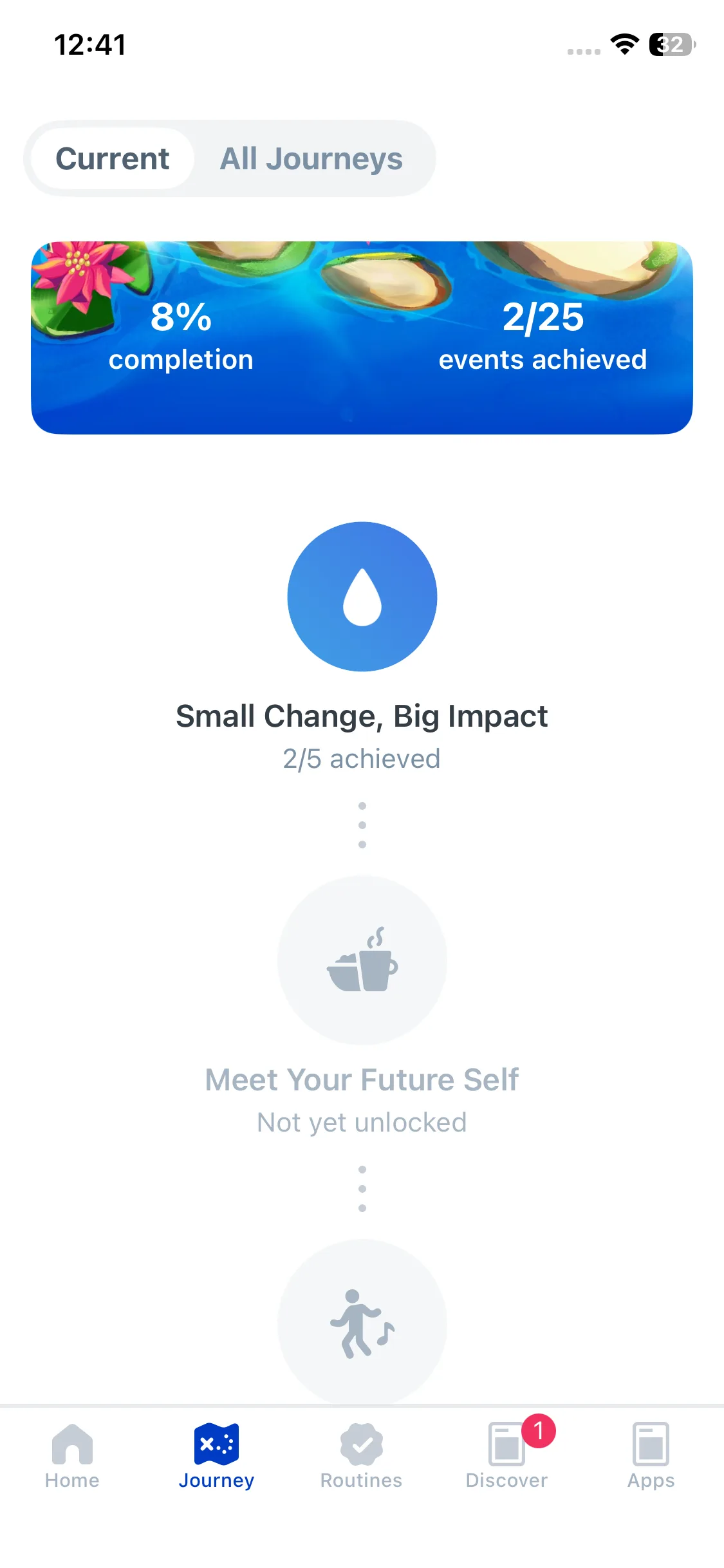Open Small Change, Big Impact chapter

362,597
